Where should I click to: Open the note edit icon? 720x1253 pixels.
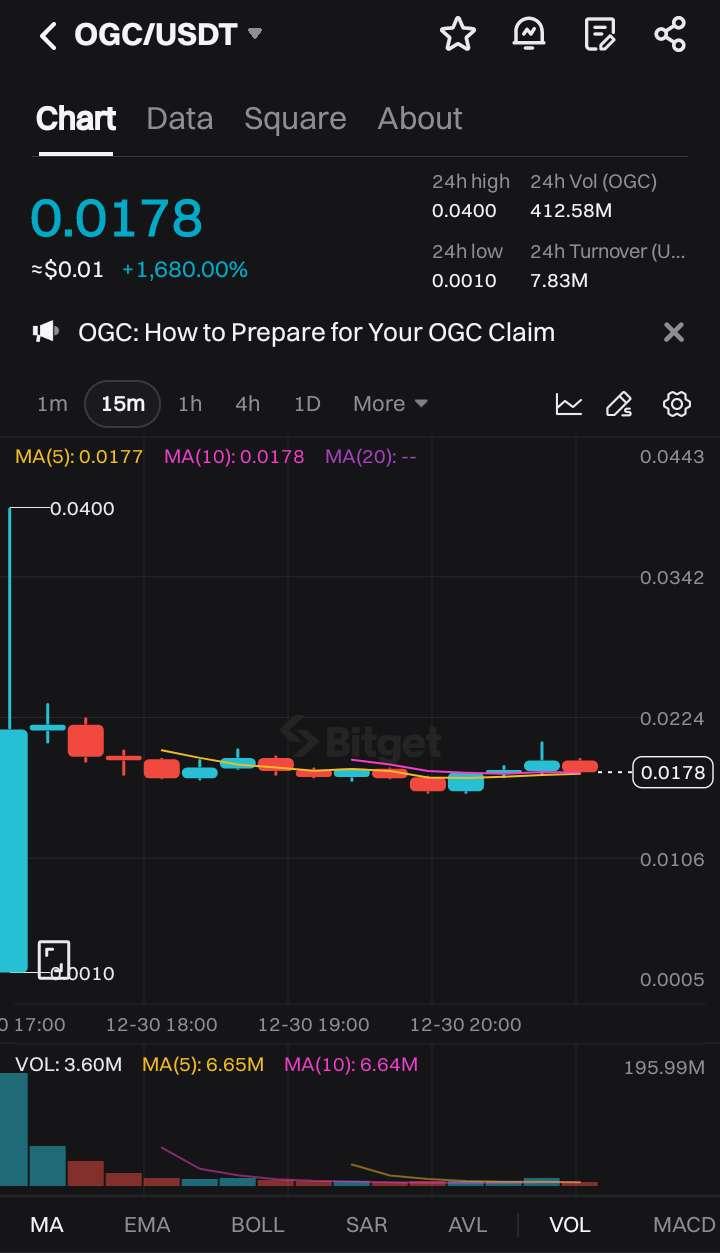[x=599, y=35]
